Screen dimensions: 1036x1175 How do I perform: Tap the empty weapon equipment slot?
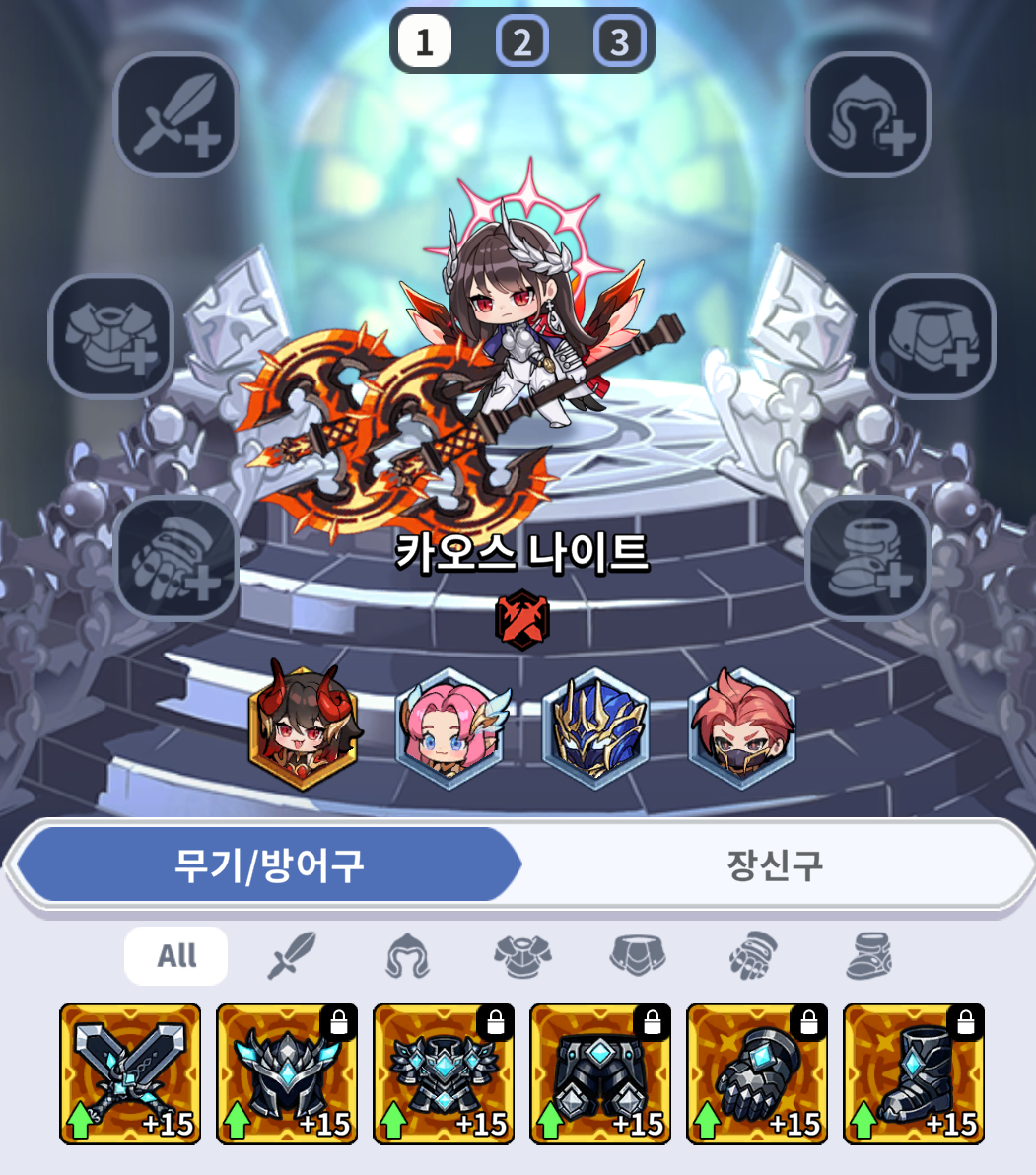point(176,115)
